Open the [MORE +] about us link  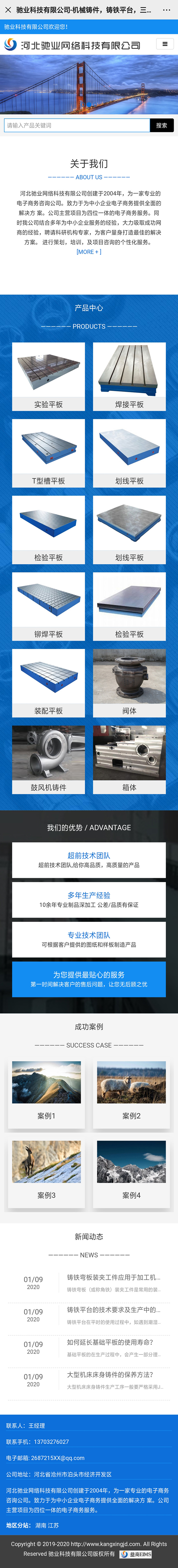(x=89, y=251)
